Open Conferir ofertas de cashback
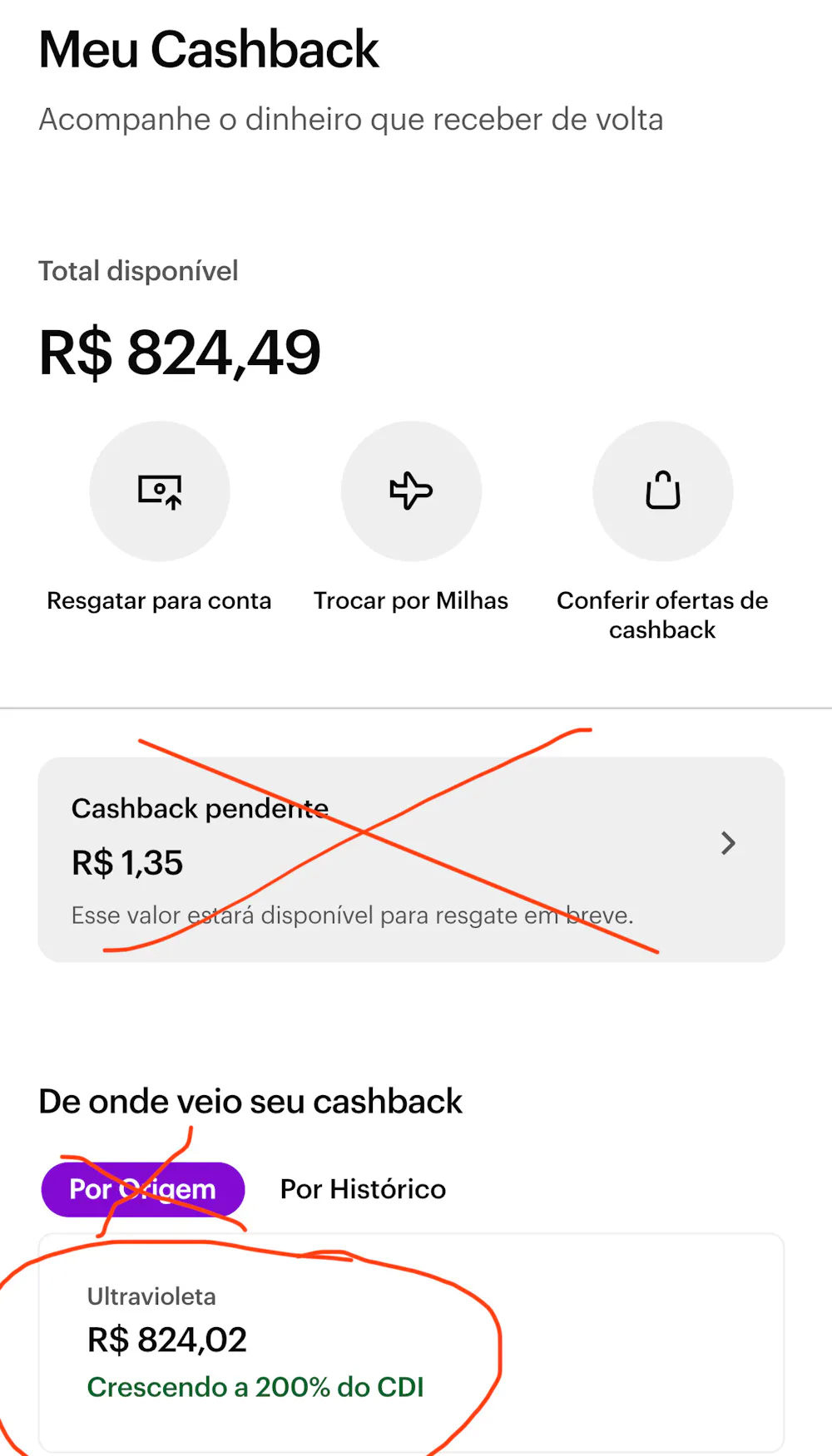This screenshot has width=832, height=1456. pyautogui.click(x=662, y=491)
